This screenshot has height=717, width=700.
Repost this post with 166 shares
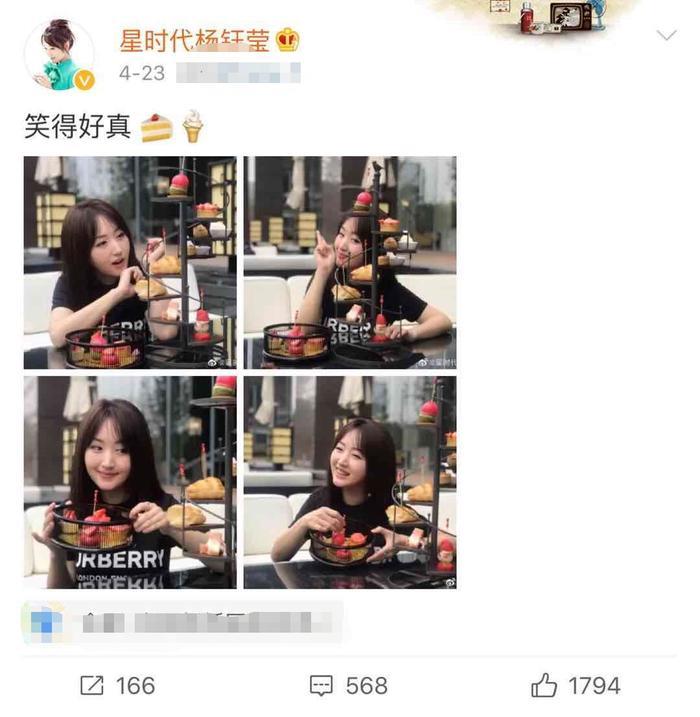pos(117,685)
